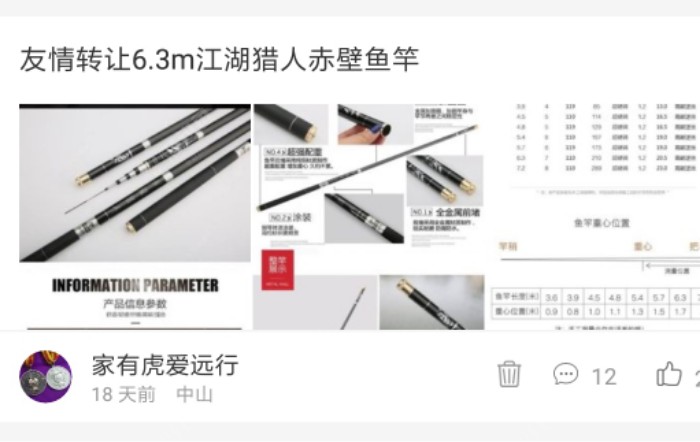This screenshot has width=700, height=442.
Task: Open the post 友情转让6.3m江湖猎人赤壁鱼竿
Action: point(219,60)
